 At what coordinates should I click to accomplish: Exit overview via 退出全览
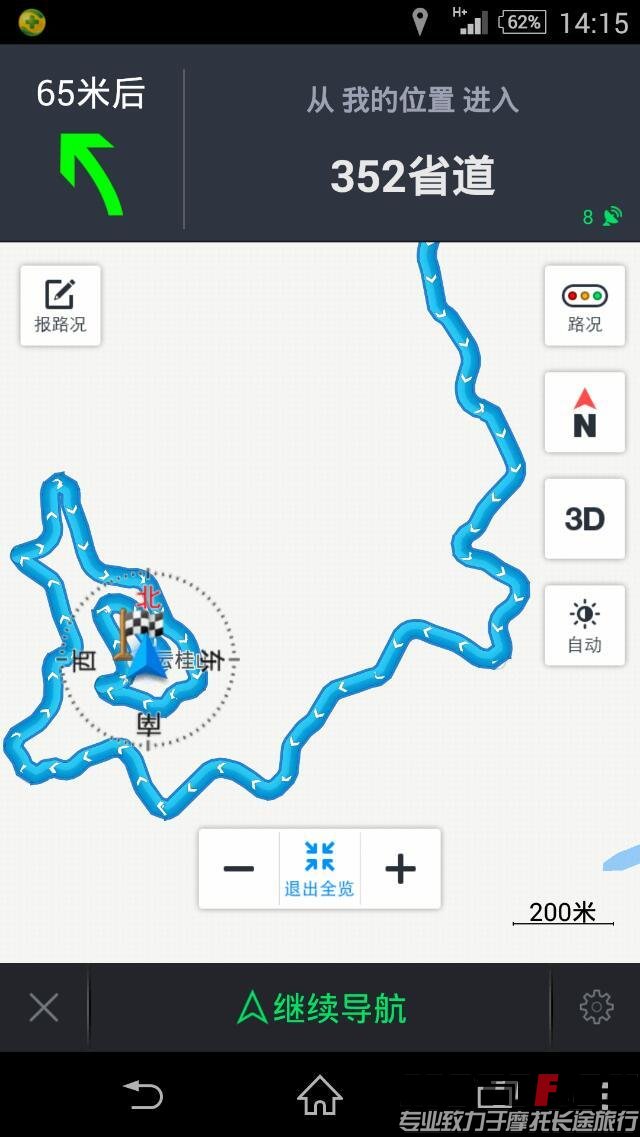click(x=320, y=868)
